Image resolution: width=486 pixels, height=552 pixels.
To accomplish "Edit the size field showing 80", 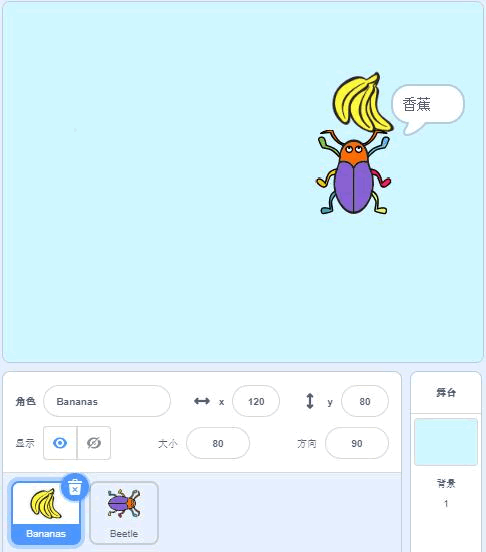I will click(x=218, y=443).
